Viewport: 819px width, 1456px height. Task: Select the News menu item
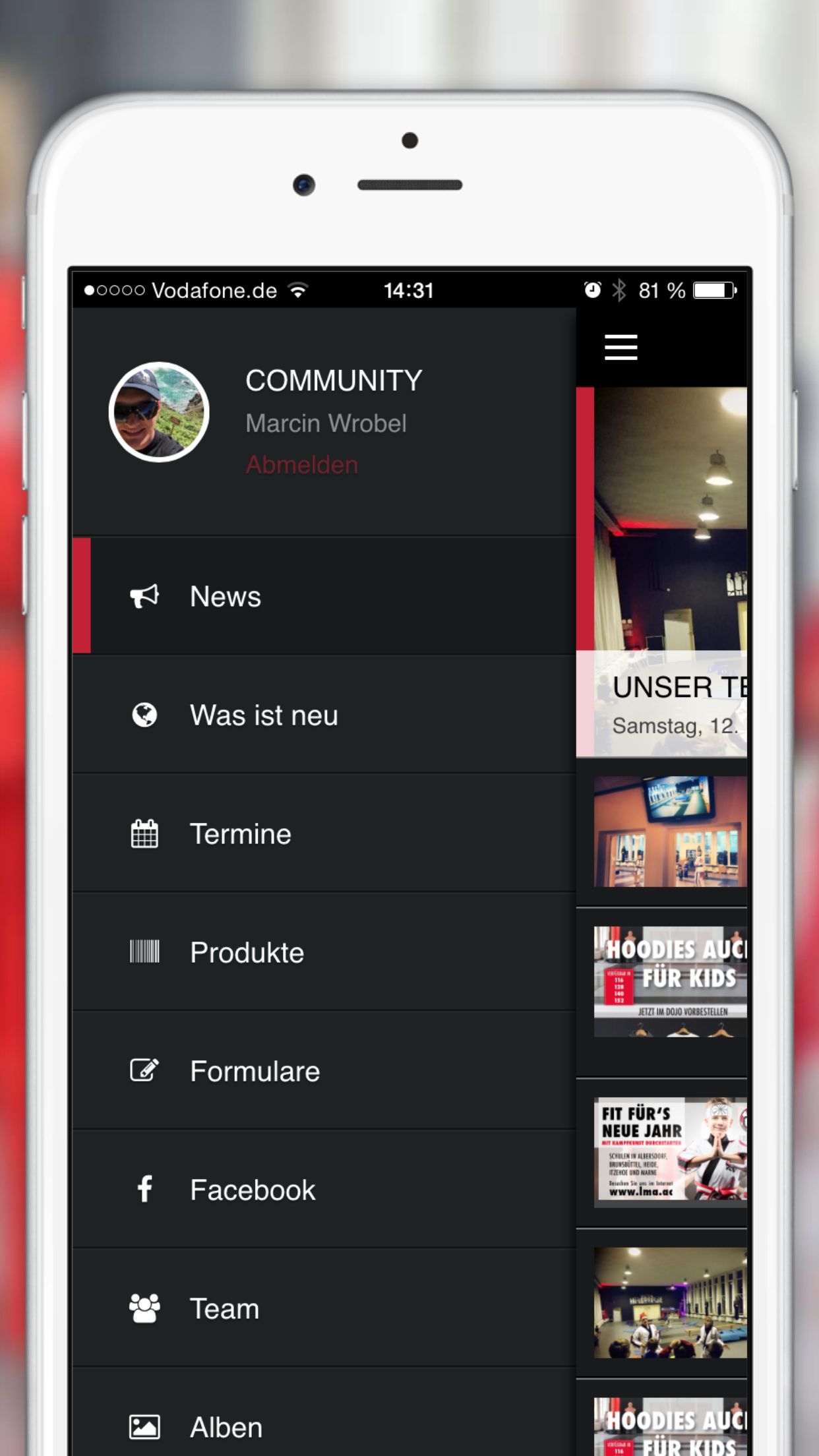[324, 596]
